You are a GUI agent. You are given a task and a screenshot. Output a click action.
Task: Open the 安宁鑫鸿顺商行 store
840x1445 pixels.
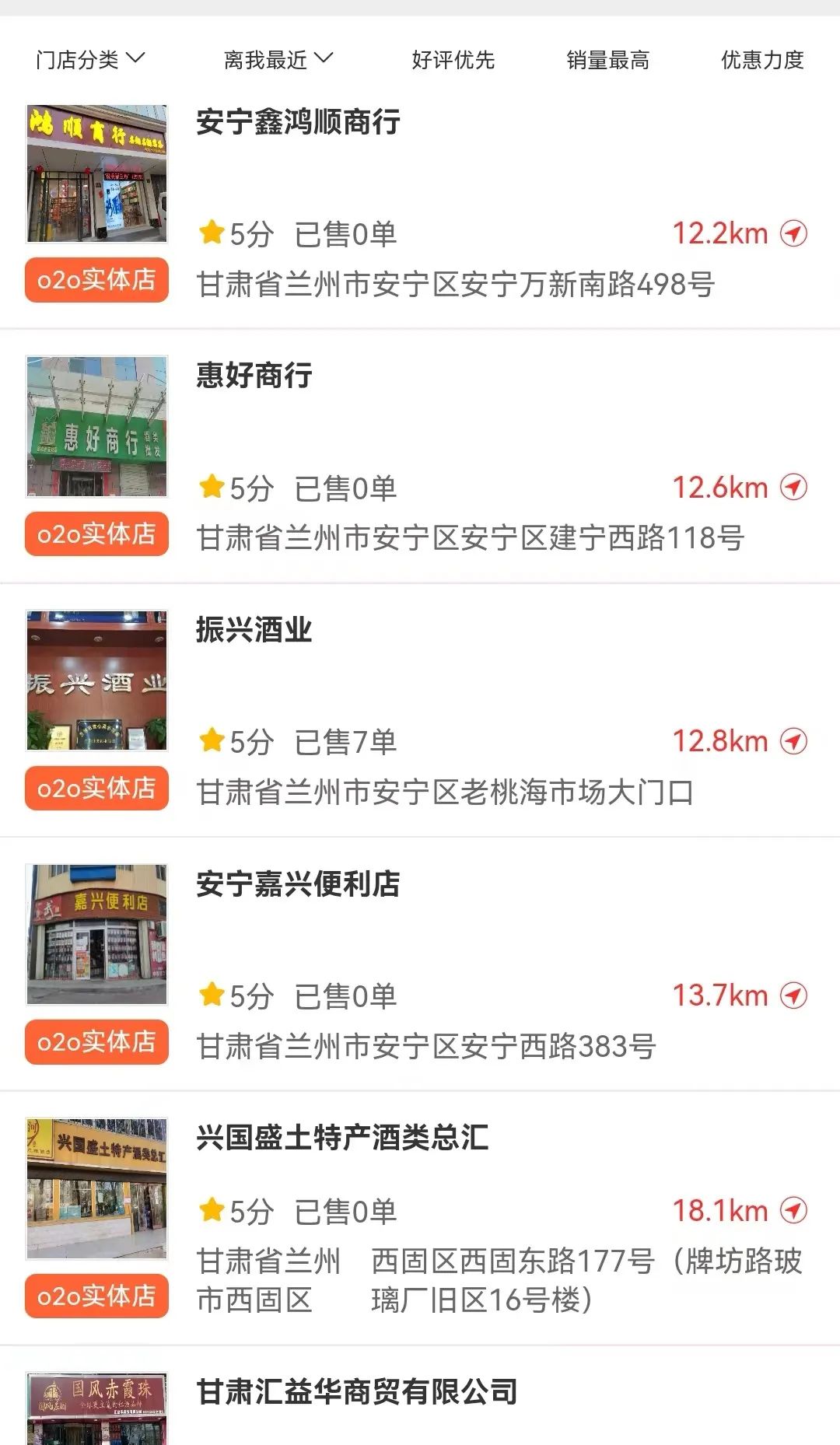tap(420, 204)
